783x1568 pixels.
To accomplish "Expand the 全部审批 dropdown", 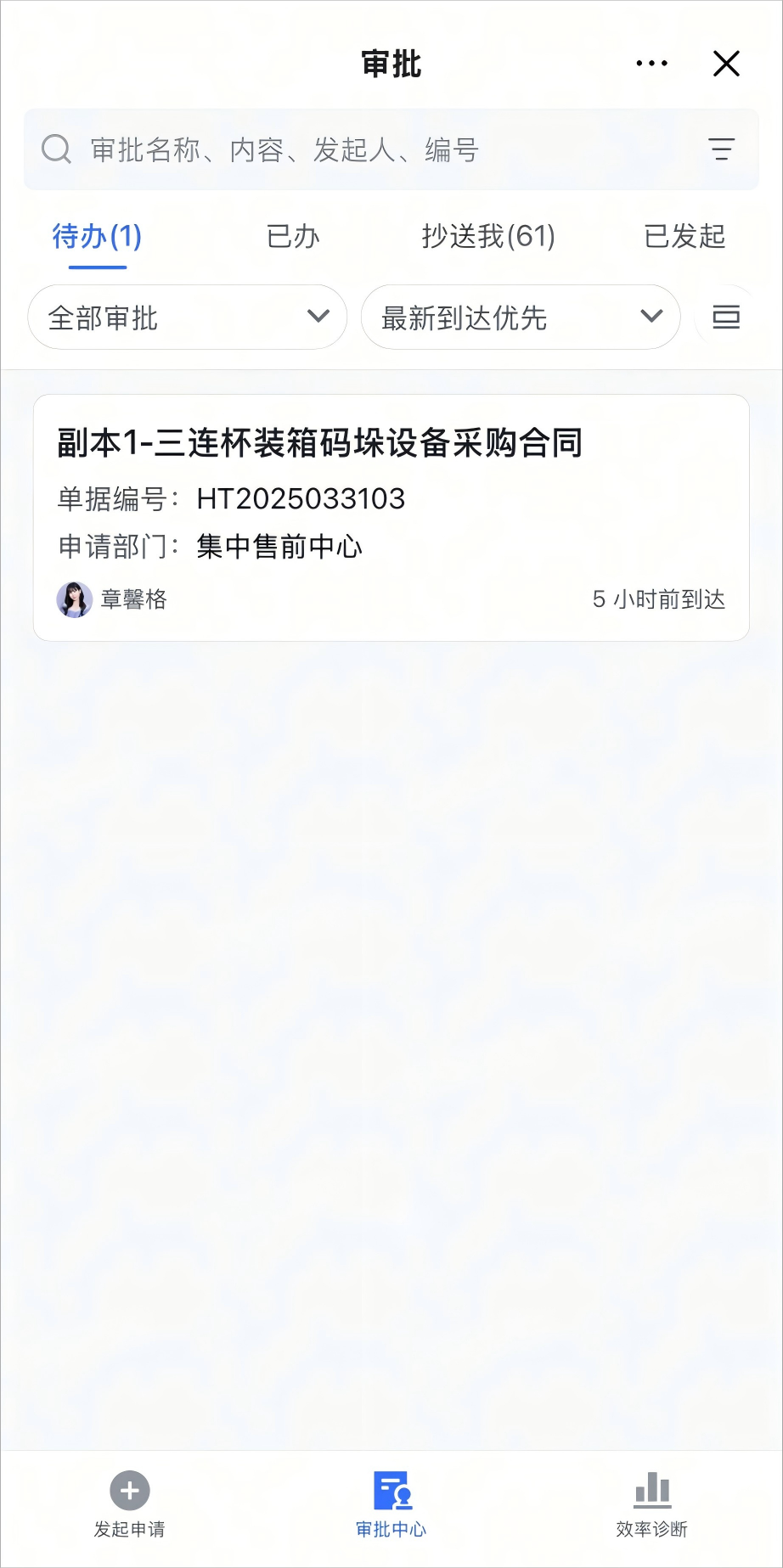I will pyautogui.click(x=188, y=318).
